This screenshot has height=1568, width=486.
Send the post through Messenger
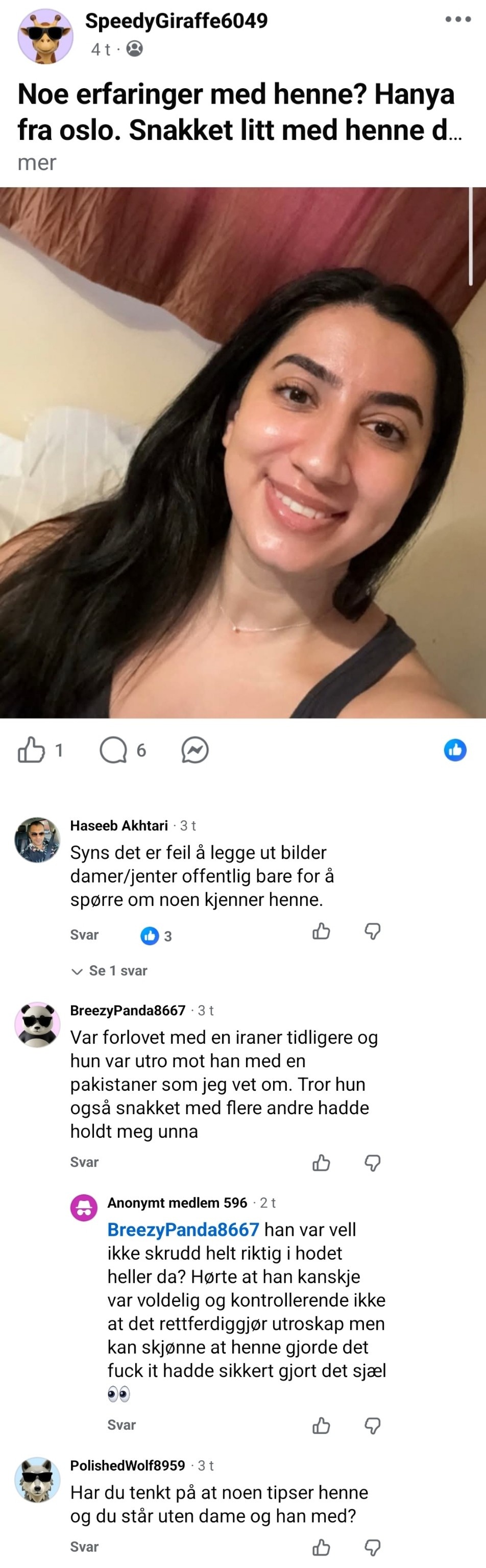click(x=195, y=750)
